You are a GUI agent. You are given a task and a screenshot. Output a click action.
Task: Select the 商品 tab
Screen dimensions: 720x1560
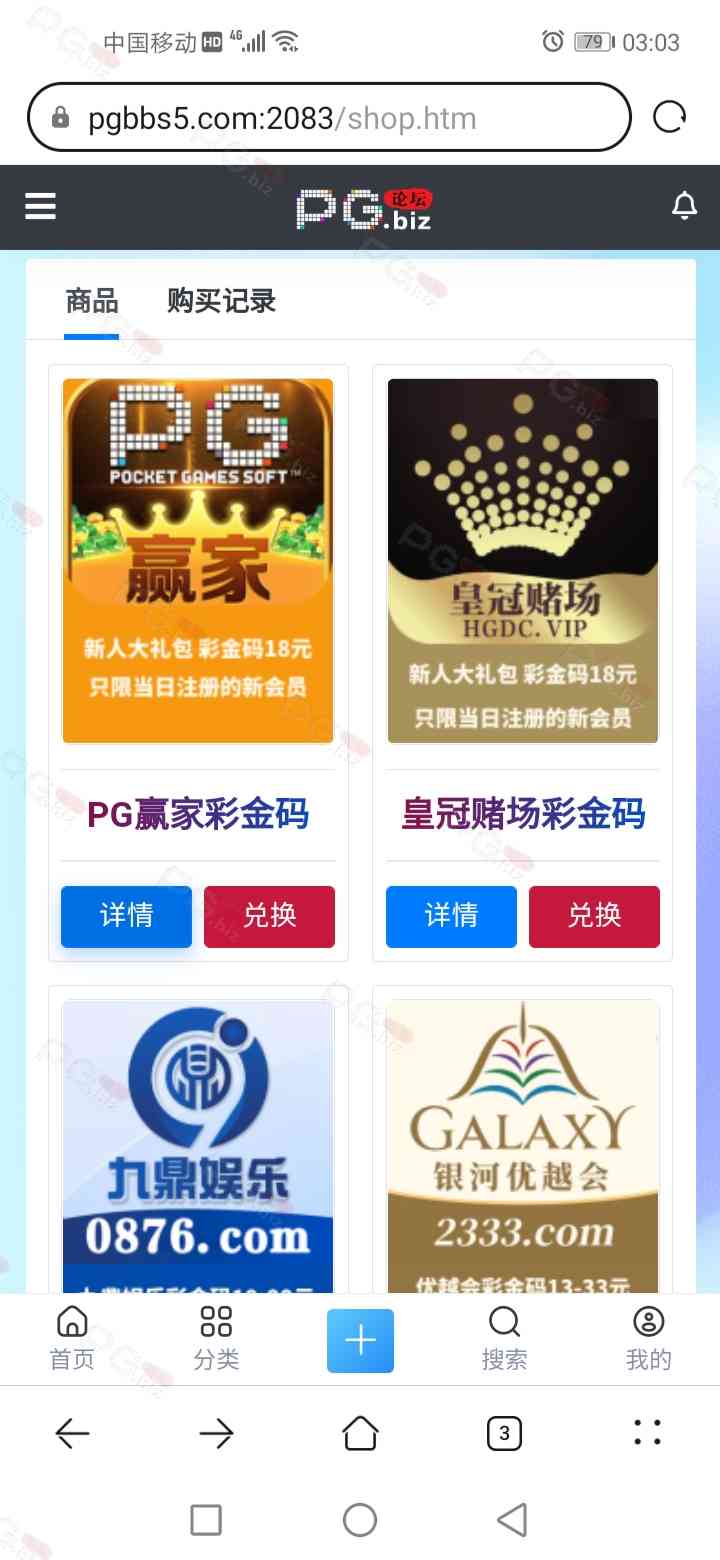click(92, 301)
